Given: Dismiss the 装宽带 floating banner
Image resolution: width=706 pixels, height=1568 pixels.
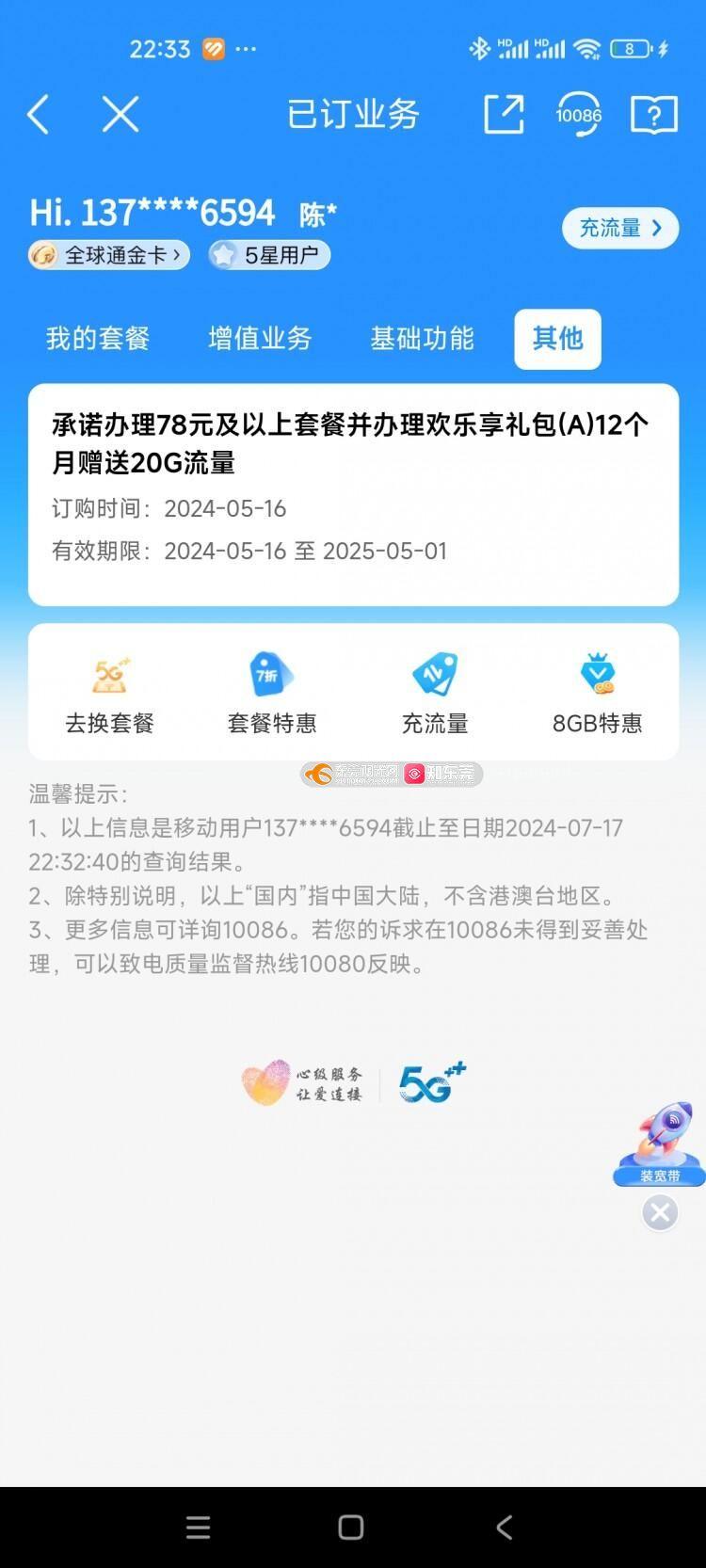Looking at the screenshot, I should click(x=660, y=1213).
